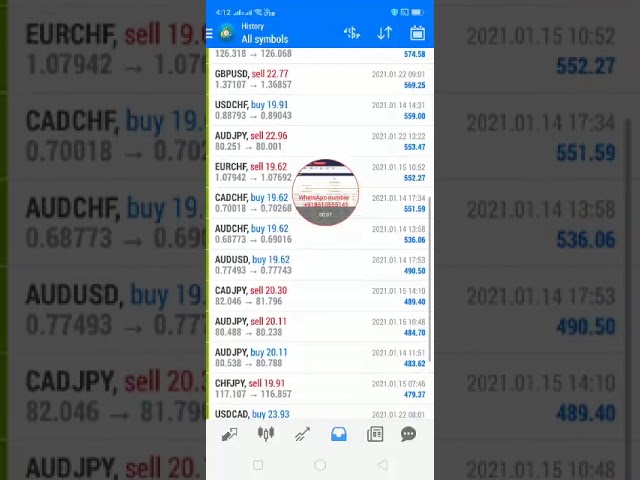Open the chat messages tab

click(408, 434)
